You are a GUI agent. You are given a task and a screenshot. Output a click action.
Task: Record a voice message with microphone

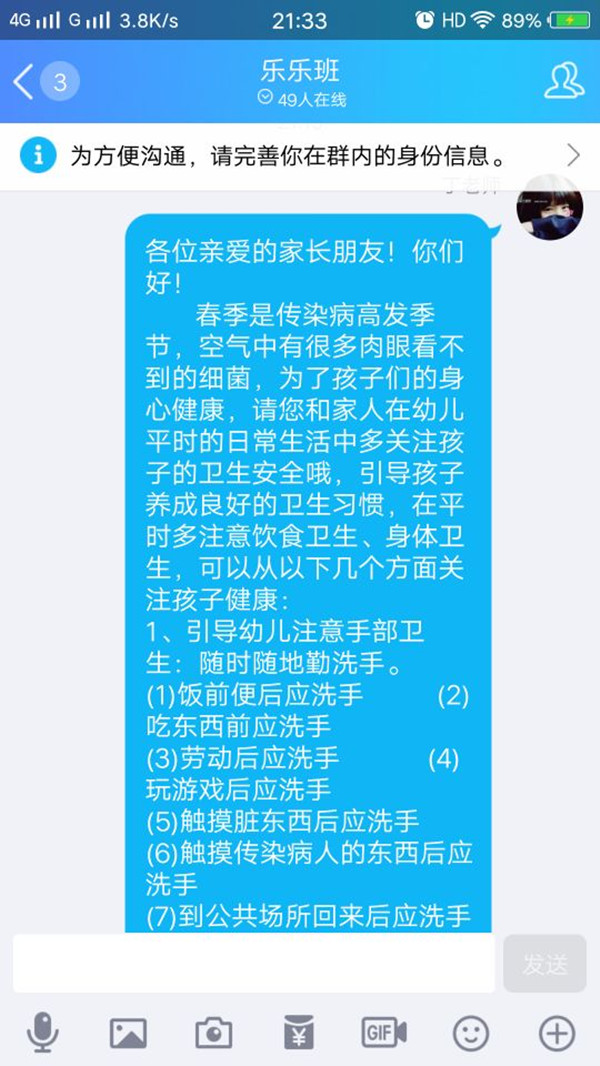point(42,1033)
